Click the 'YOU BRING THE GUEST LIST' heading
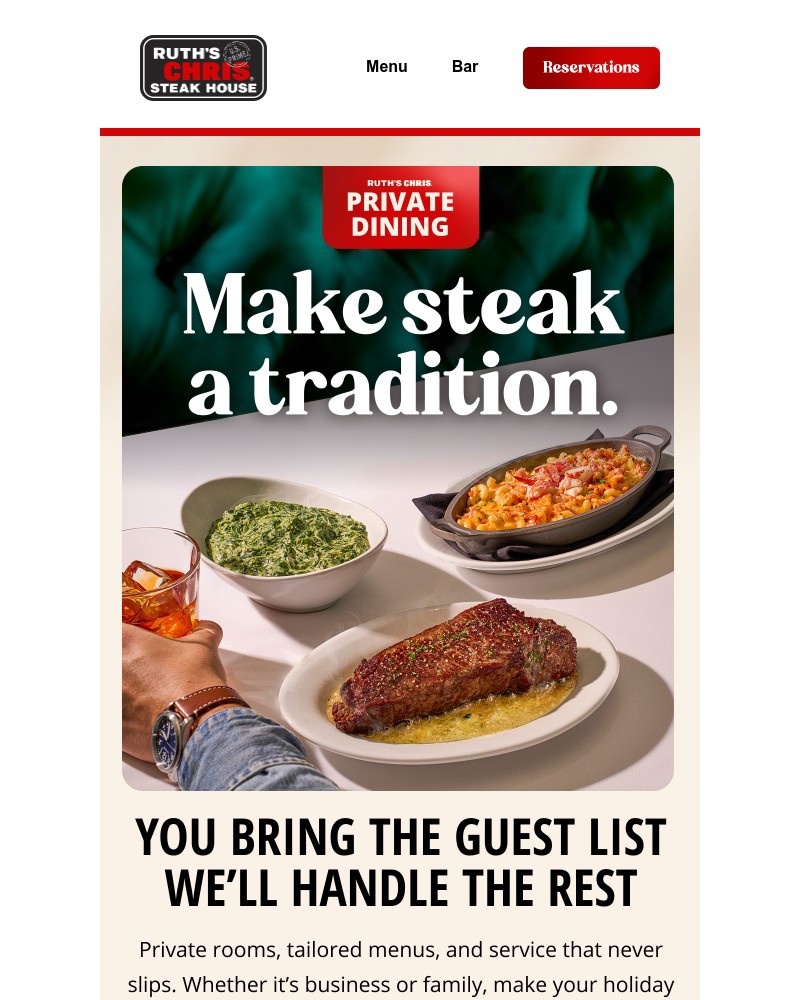Image resolution: width=800 pixels, height=1000 pixels. pos(400,836)
